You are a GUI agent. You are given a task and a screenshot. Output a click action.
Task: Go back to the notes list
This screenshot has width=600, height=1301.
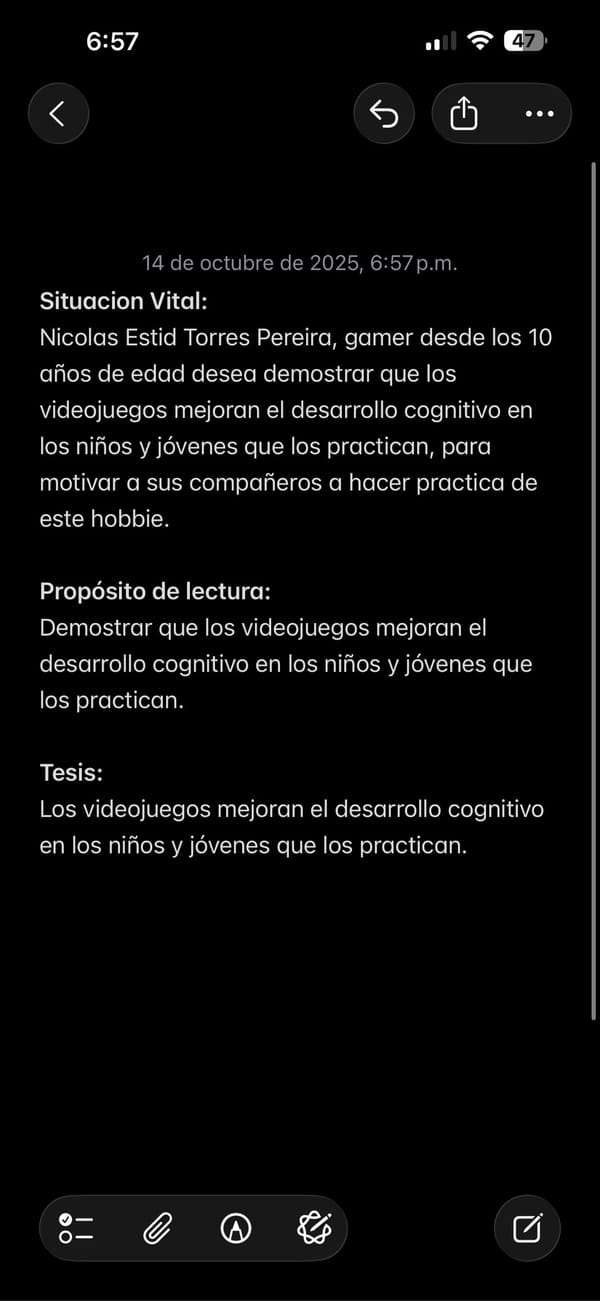click(x=58, y=114)
